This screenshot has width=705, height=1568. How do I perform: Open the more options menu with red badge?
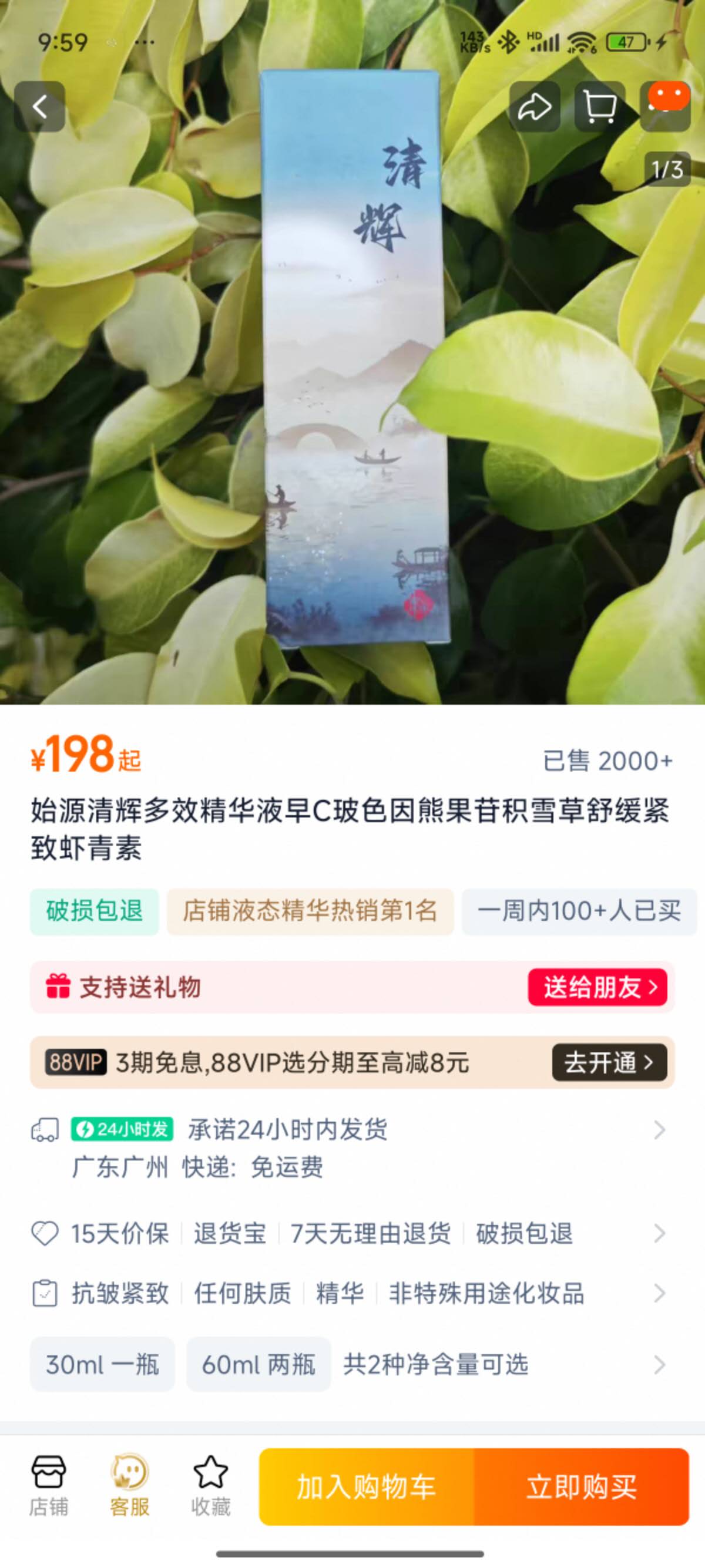tap(665, 107)
